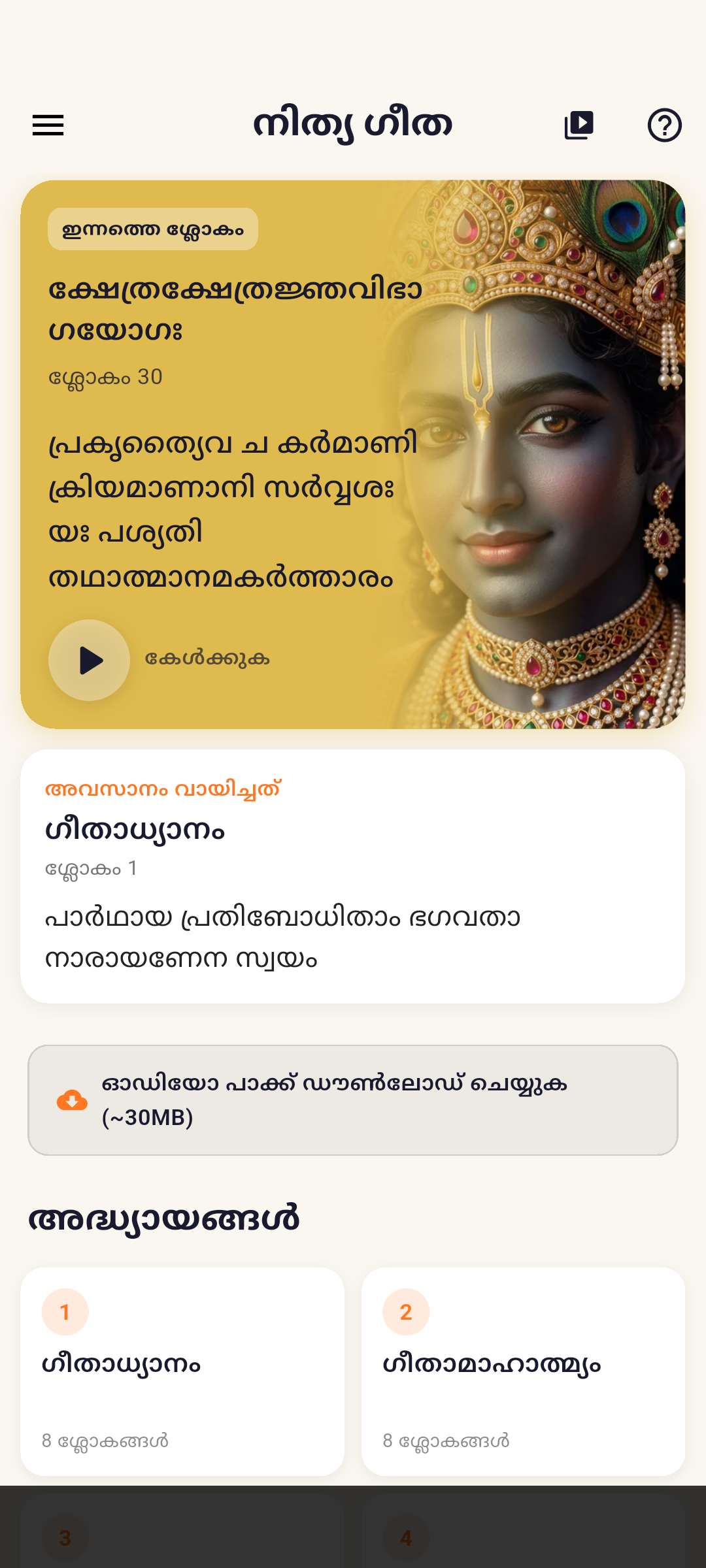Viewport: 706px width, 1568px height.
Task: Tap the play icon on today's sloka card
Action: [x=90, y=660]
